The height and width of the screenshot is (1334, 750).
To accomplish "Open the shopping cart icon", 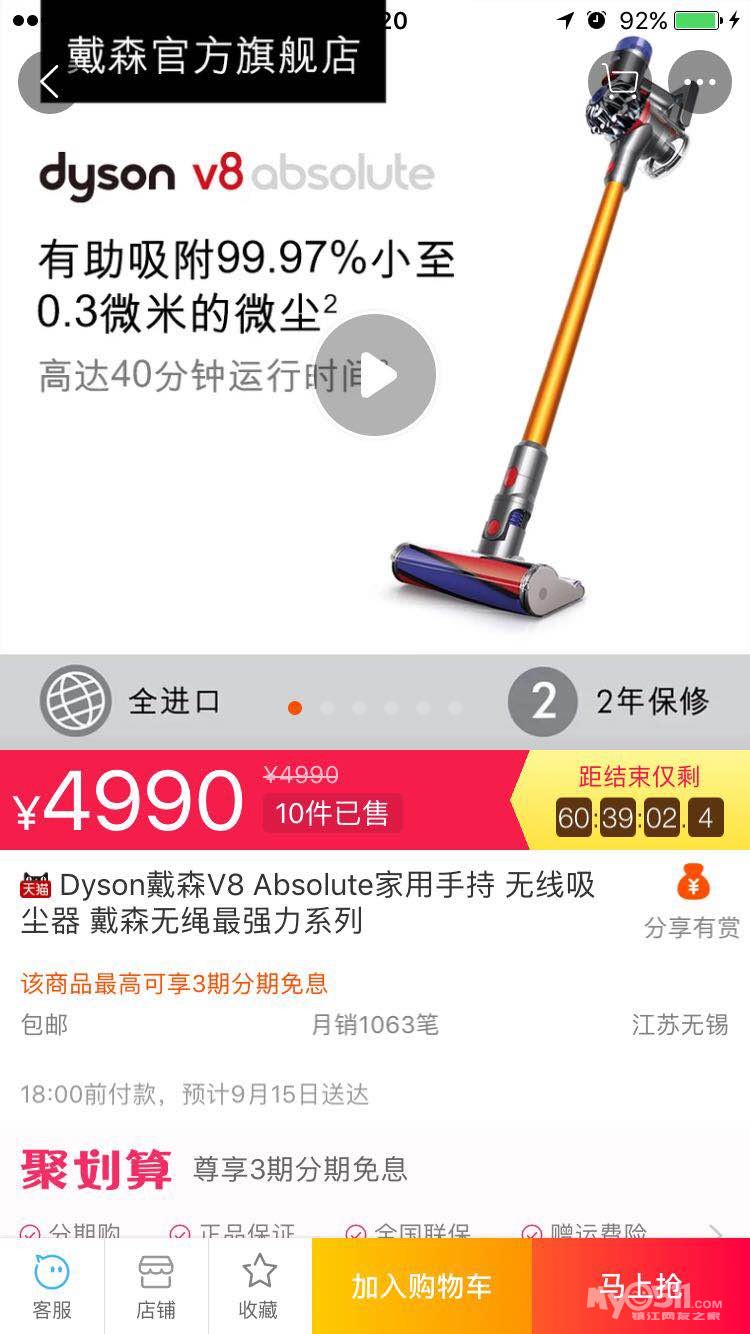I will [622, 82].
